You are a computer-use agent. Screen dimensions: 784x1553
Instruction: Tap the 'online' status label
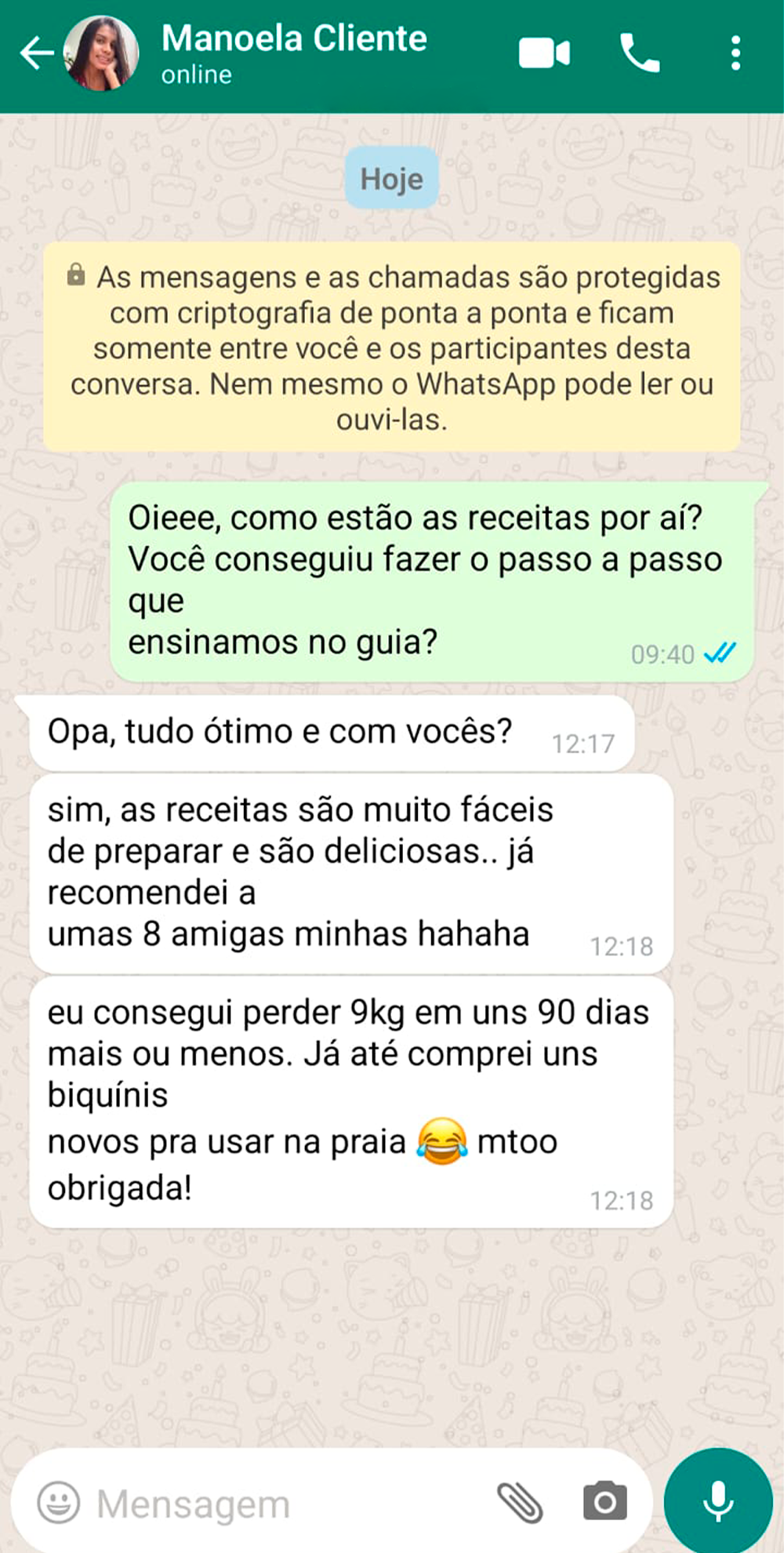click(195, 75)
